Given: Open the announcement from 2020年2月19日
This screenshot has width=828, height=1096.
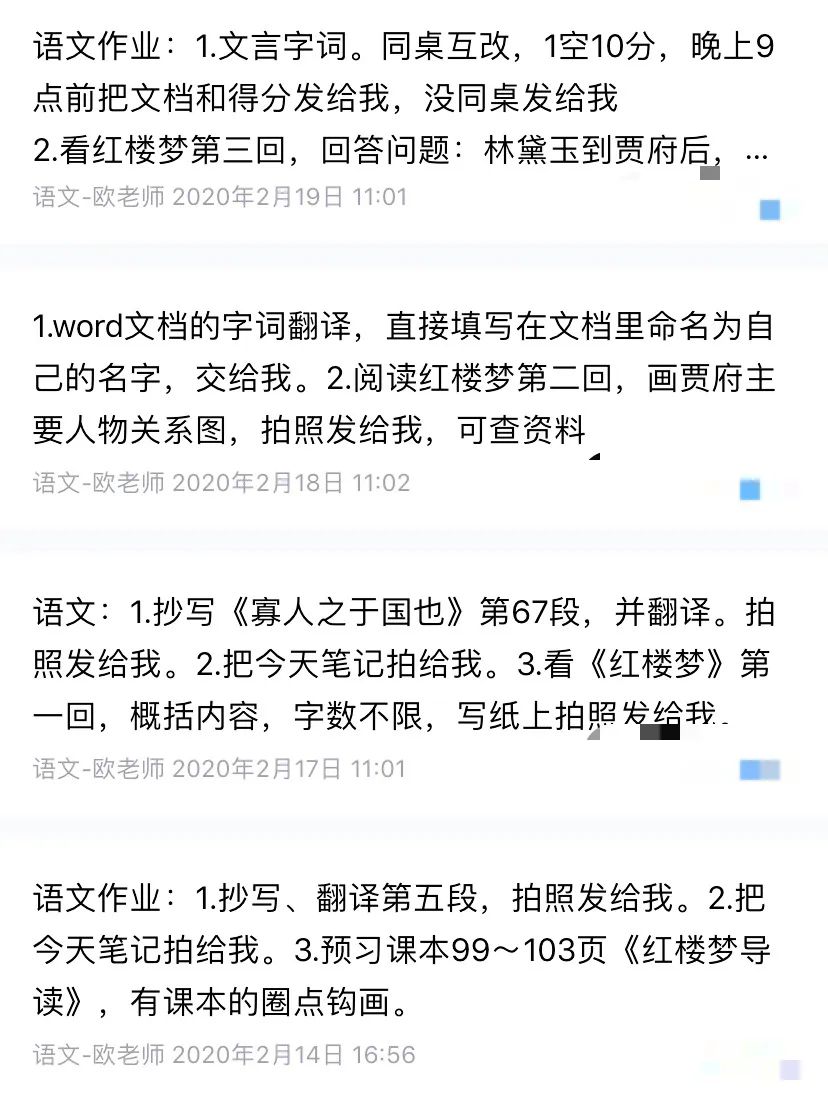Looking at the screenshot, I should [400, 100].
